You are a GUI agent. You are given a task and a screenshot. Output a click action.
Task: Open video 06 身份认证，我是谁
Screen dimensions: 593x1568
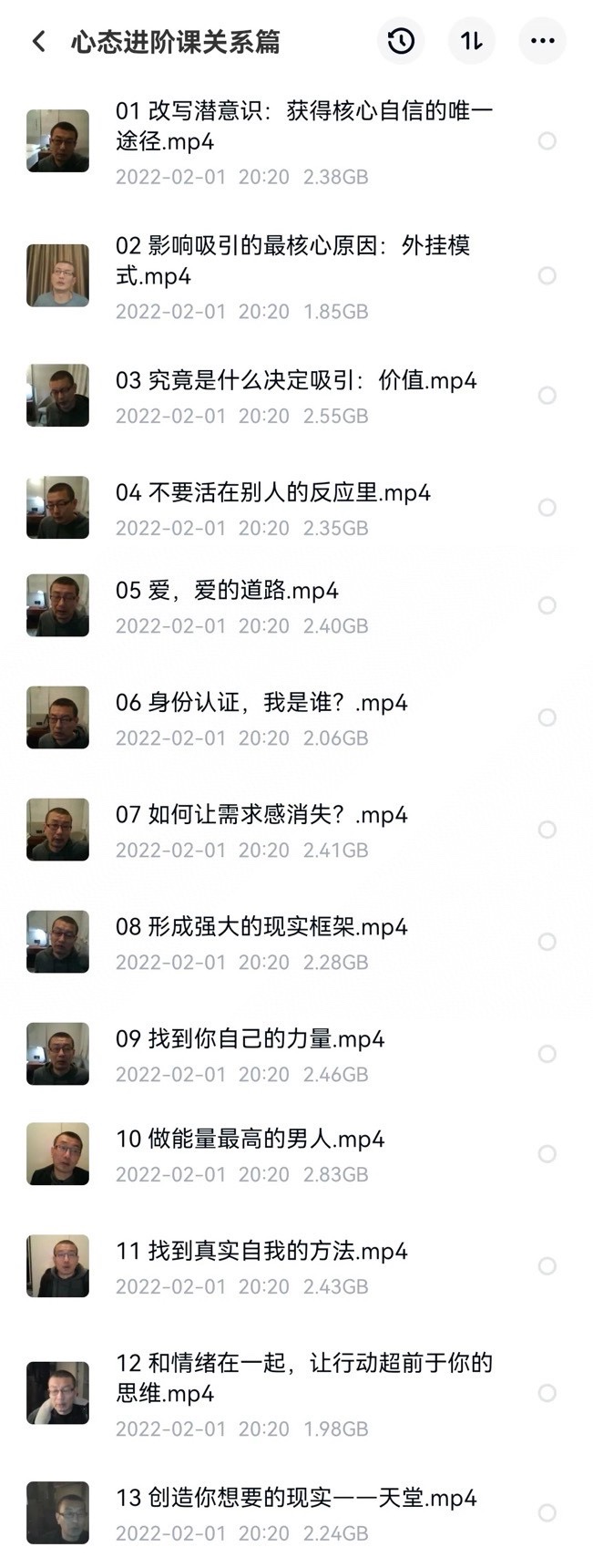[x=261, y=703]
